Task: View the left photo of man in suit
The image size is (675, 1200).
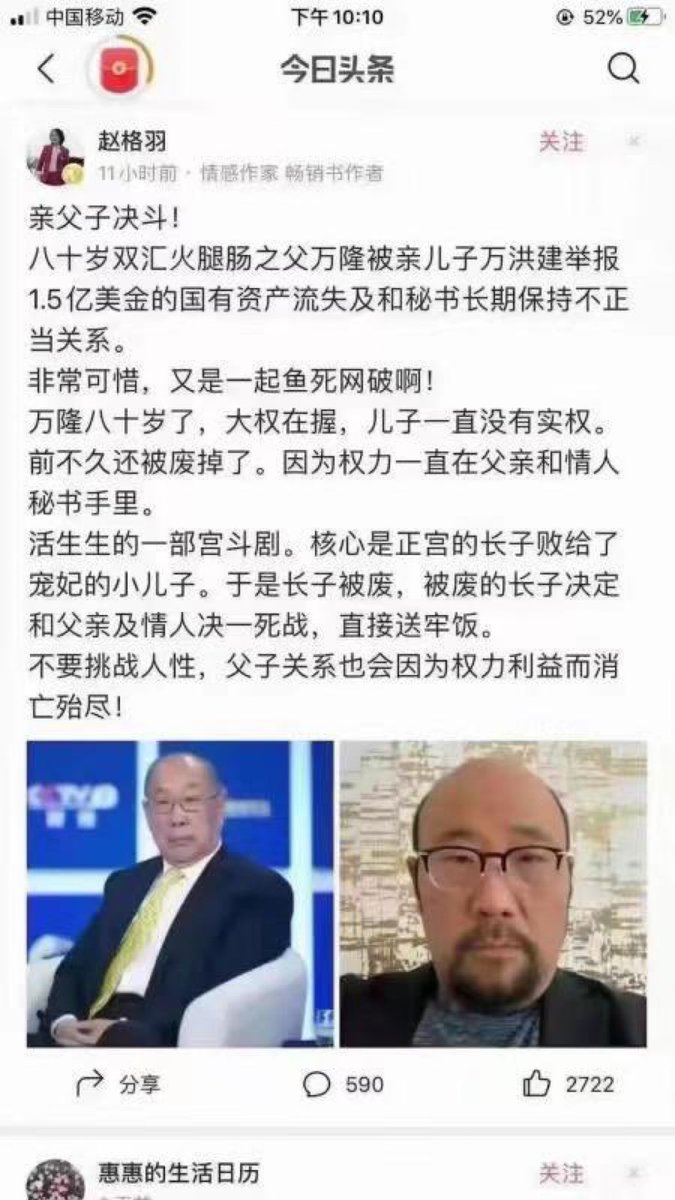Action: pos(180,893)
